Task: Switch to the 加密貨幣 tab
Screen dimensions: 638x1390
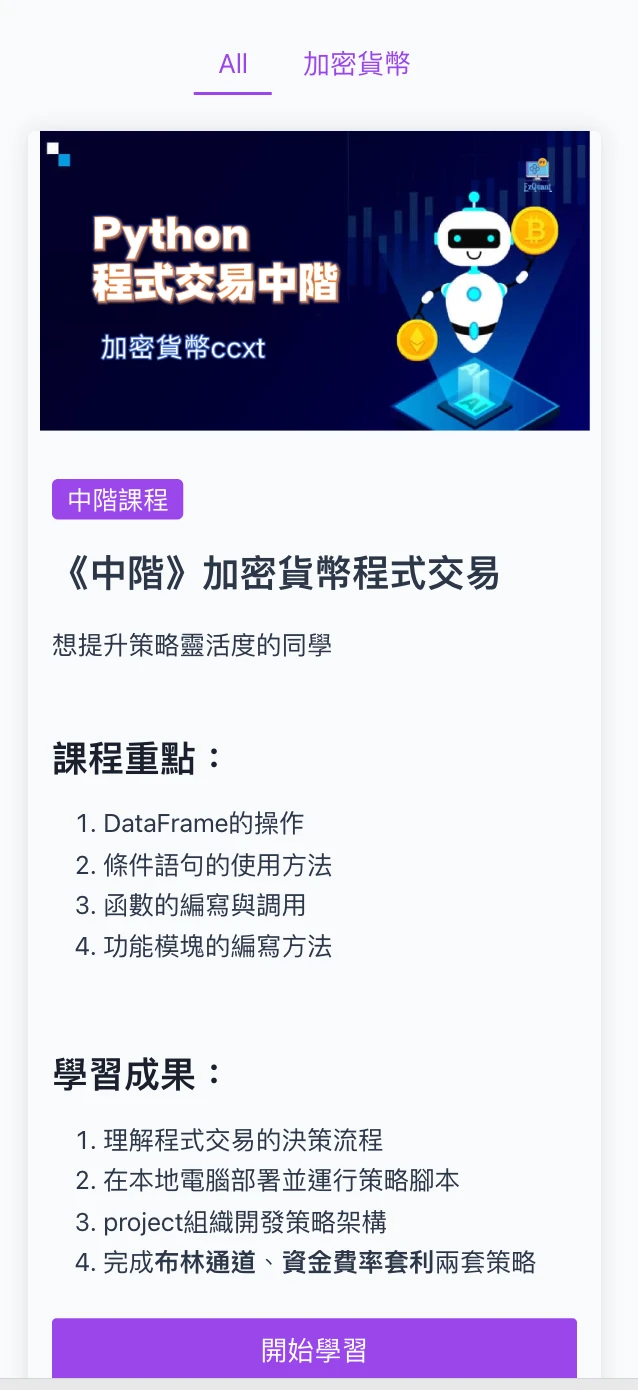Action: click(357, 65)
